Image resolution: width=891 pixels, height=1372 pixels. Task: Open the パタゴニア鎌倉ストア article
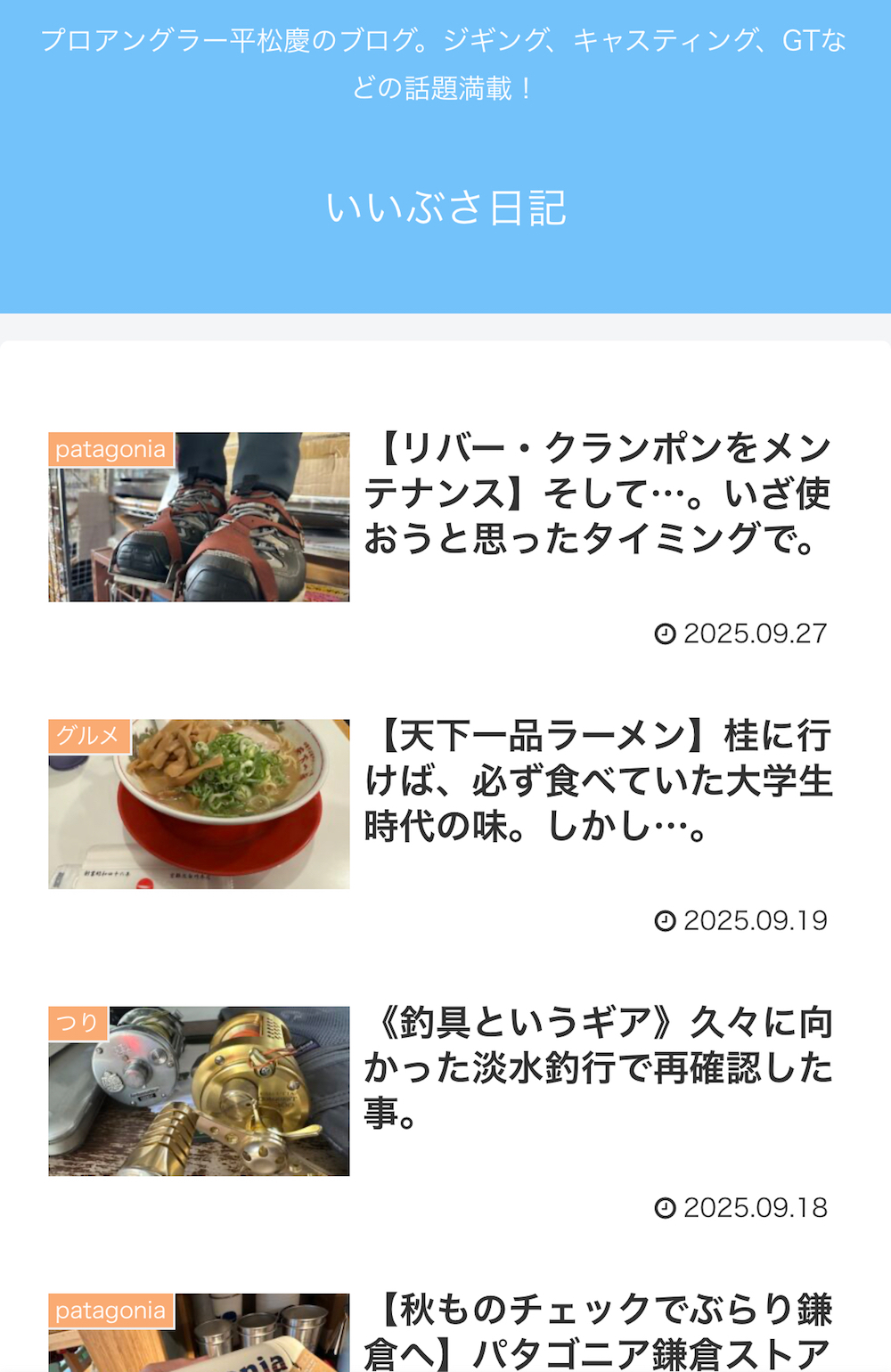[597, 1332]
